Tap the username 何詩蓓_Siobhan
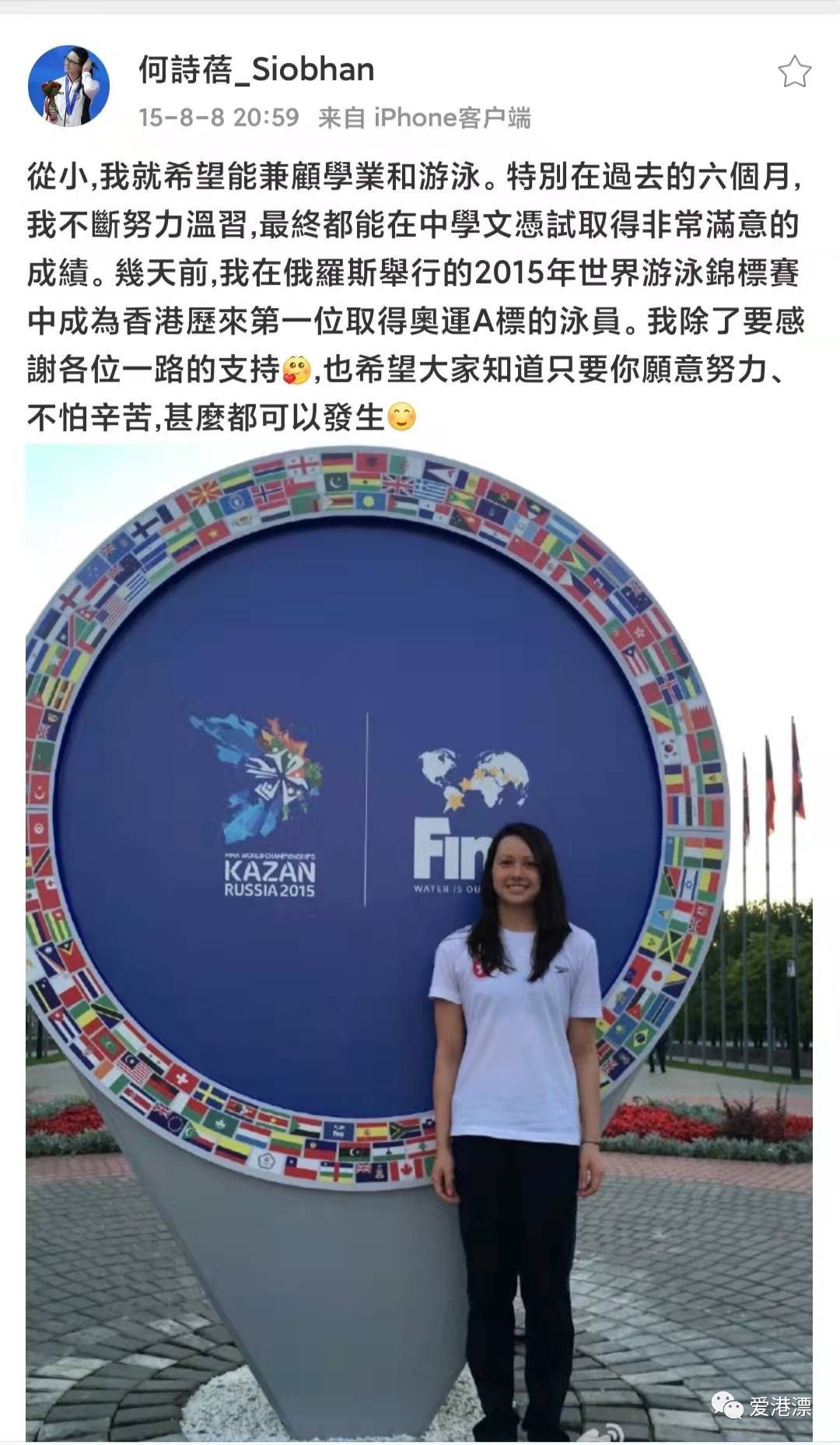Image resolution: width=840 pixels, height=1445 pixels. pyautogui.click(x=257, y=70)
